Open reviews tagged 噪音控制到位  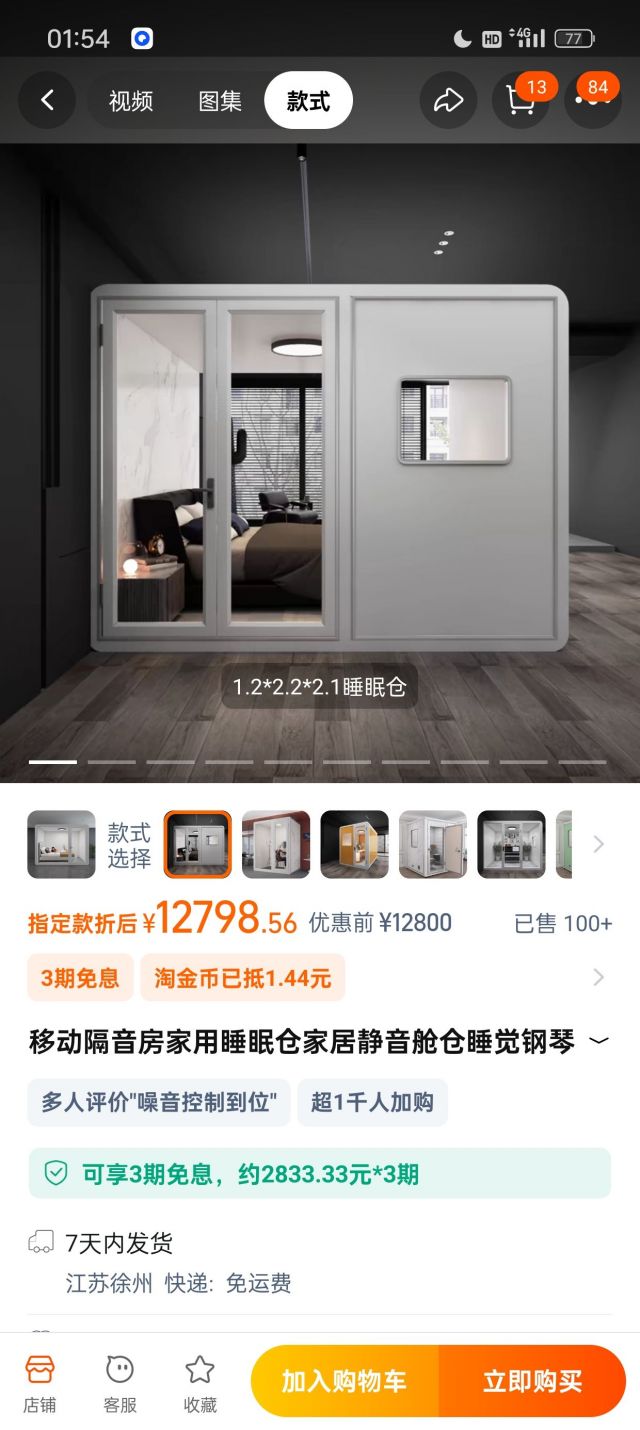[159, 1102]
